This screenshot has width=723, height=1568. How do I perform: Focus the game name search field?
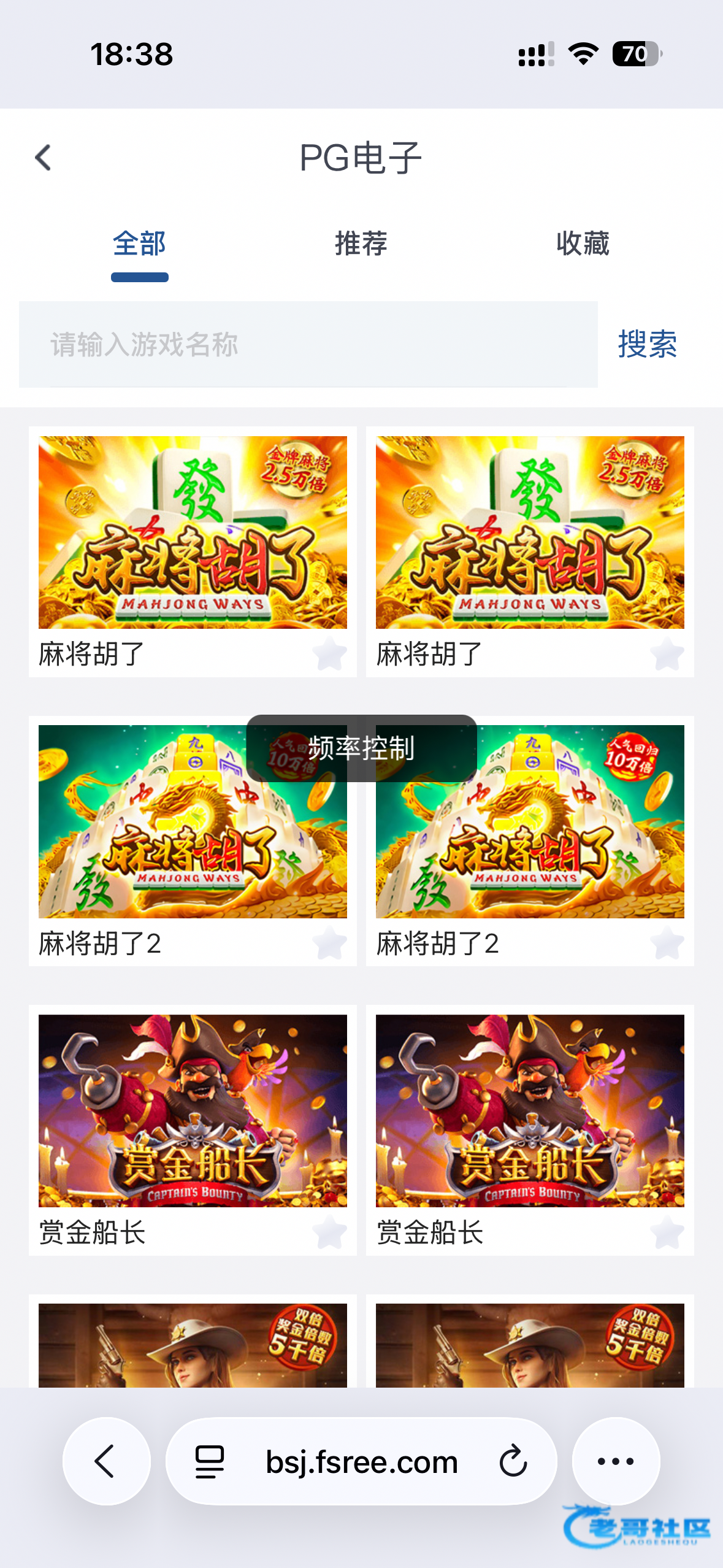pos(308,344)
